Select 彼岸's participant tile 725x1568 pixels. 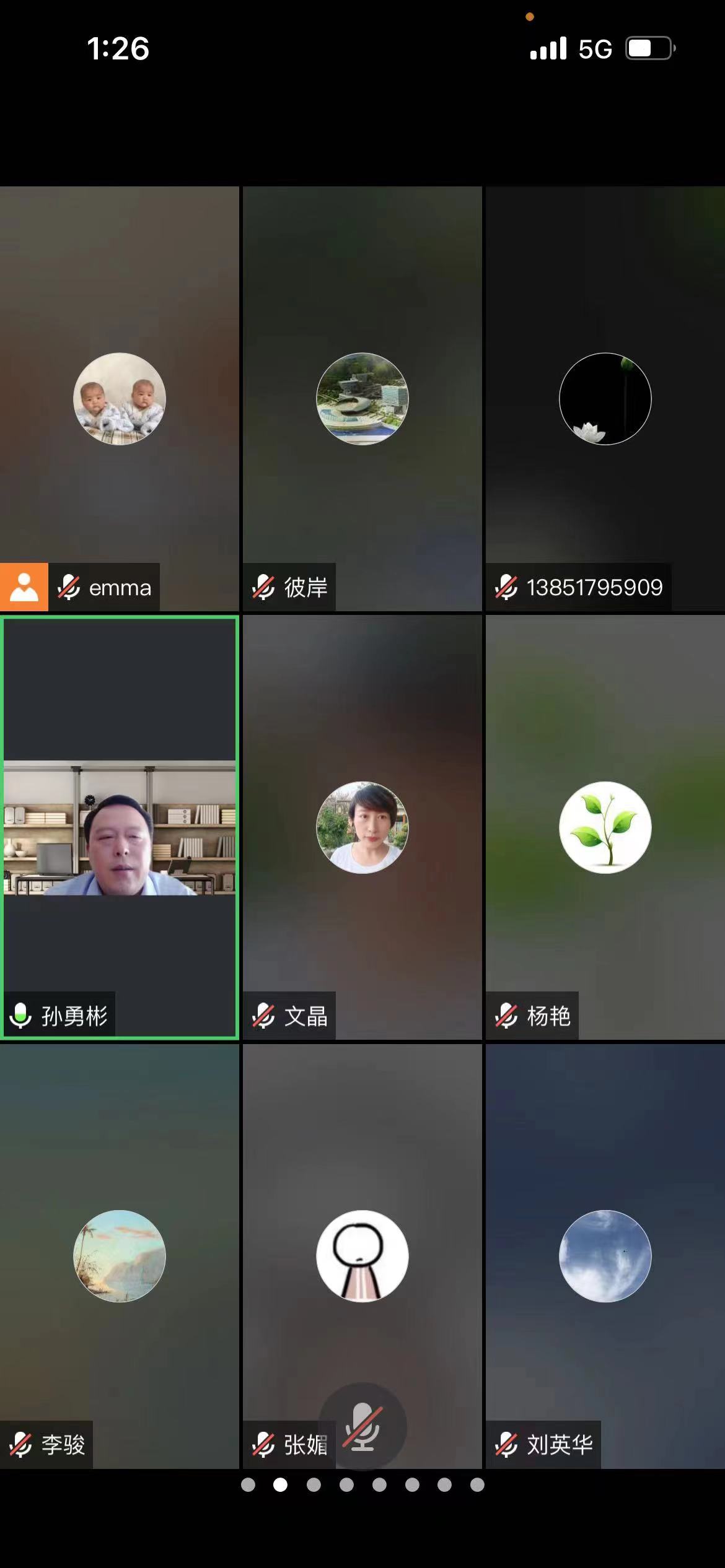362,399
